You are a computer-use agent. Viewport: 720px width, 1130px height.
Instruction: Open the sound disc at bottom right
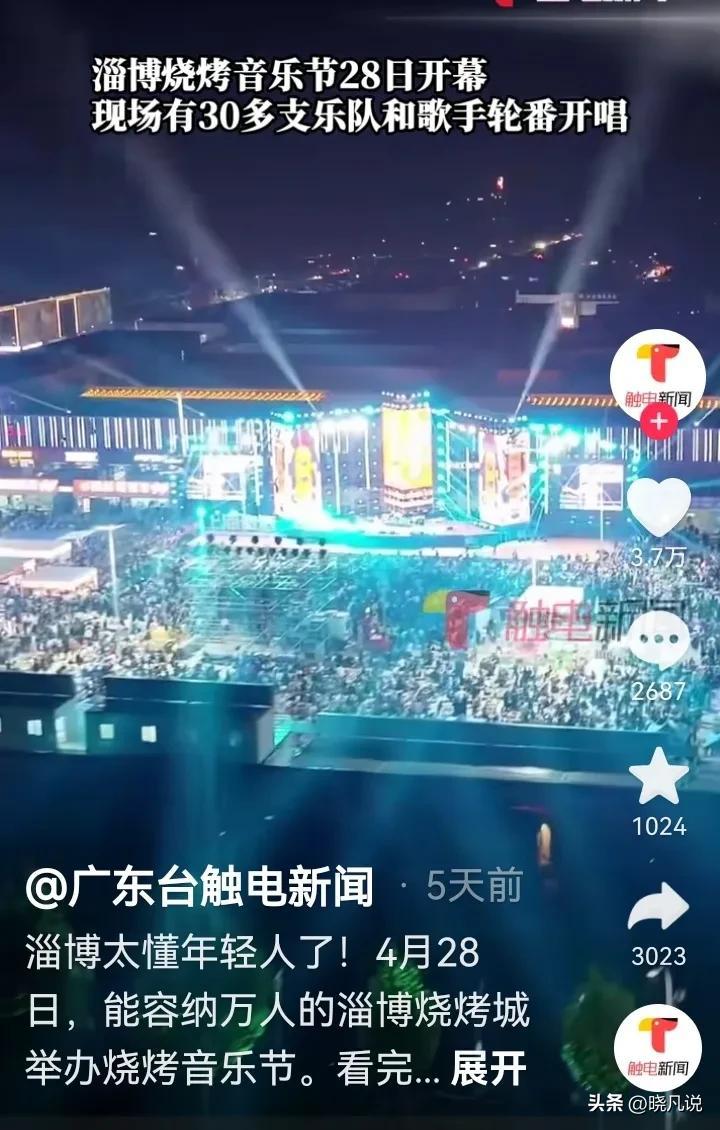pos(657,1047)
